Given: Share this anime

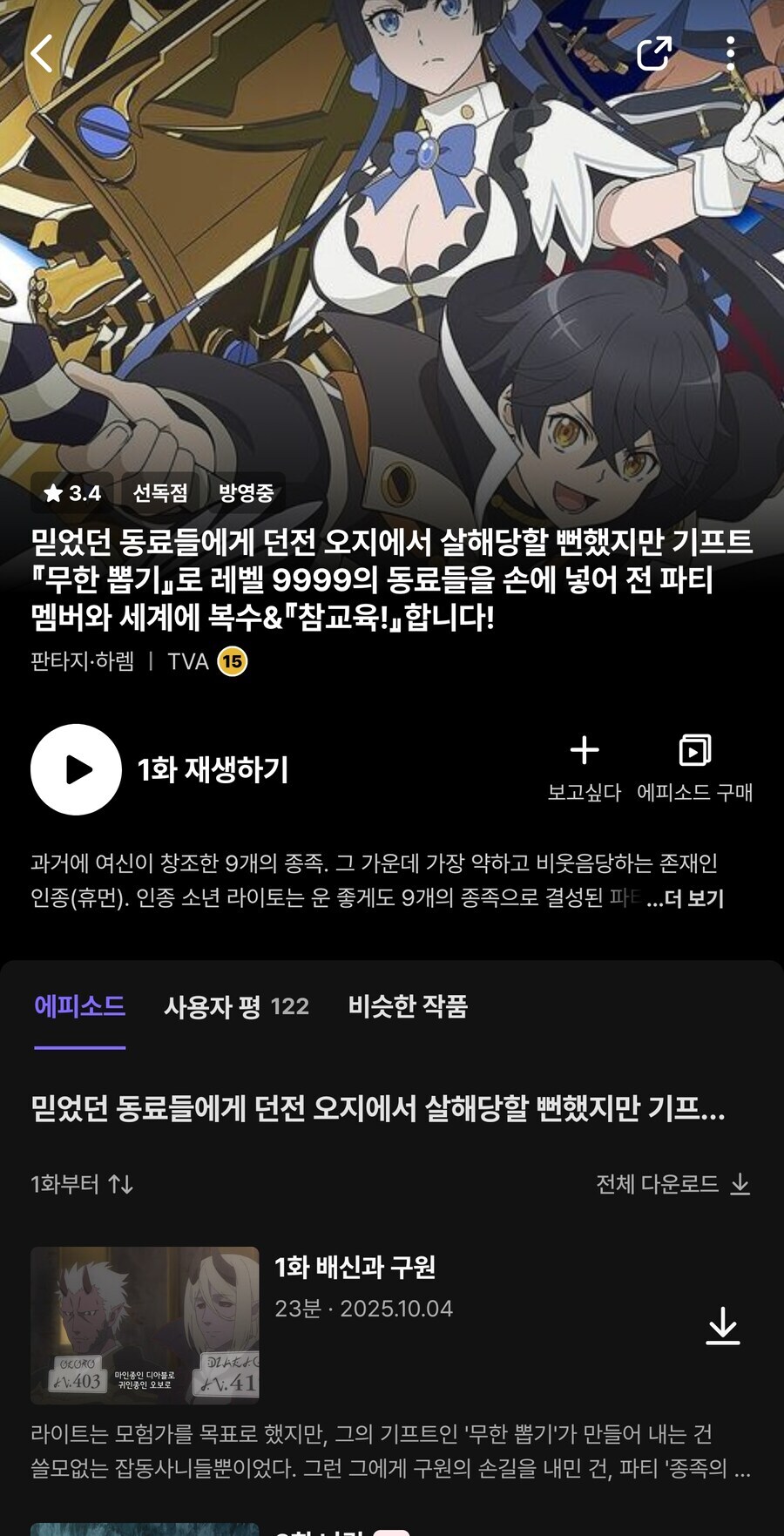Looking at the screenshot, I should (x=654, y=54).
